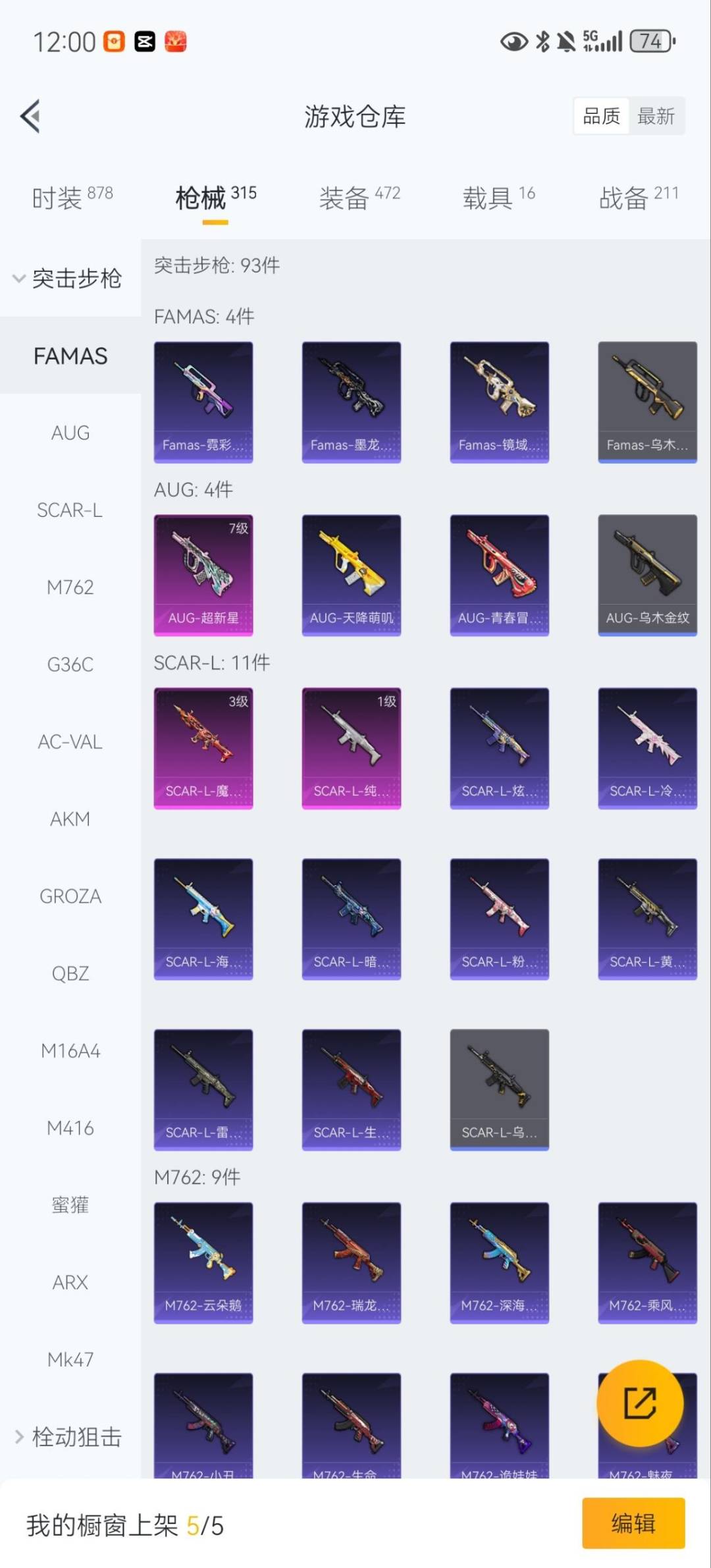711x1568 pixels.
Task: Open the 战备 tab
Action: [638, 197]
